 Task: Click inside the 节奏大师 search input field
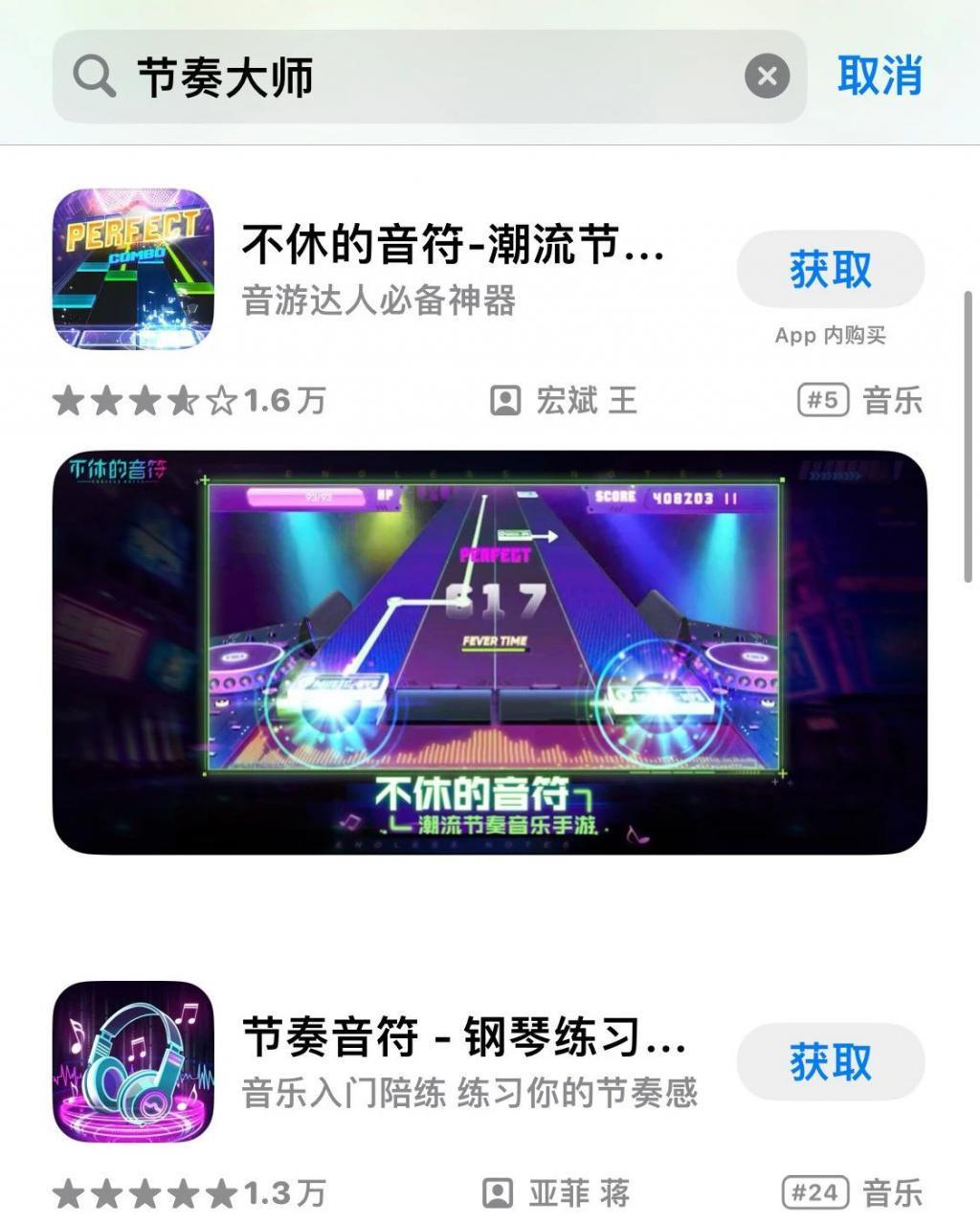[383, 78]
